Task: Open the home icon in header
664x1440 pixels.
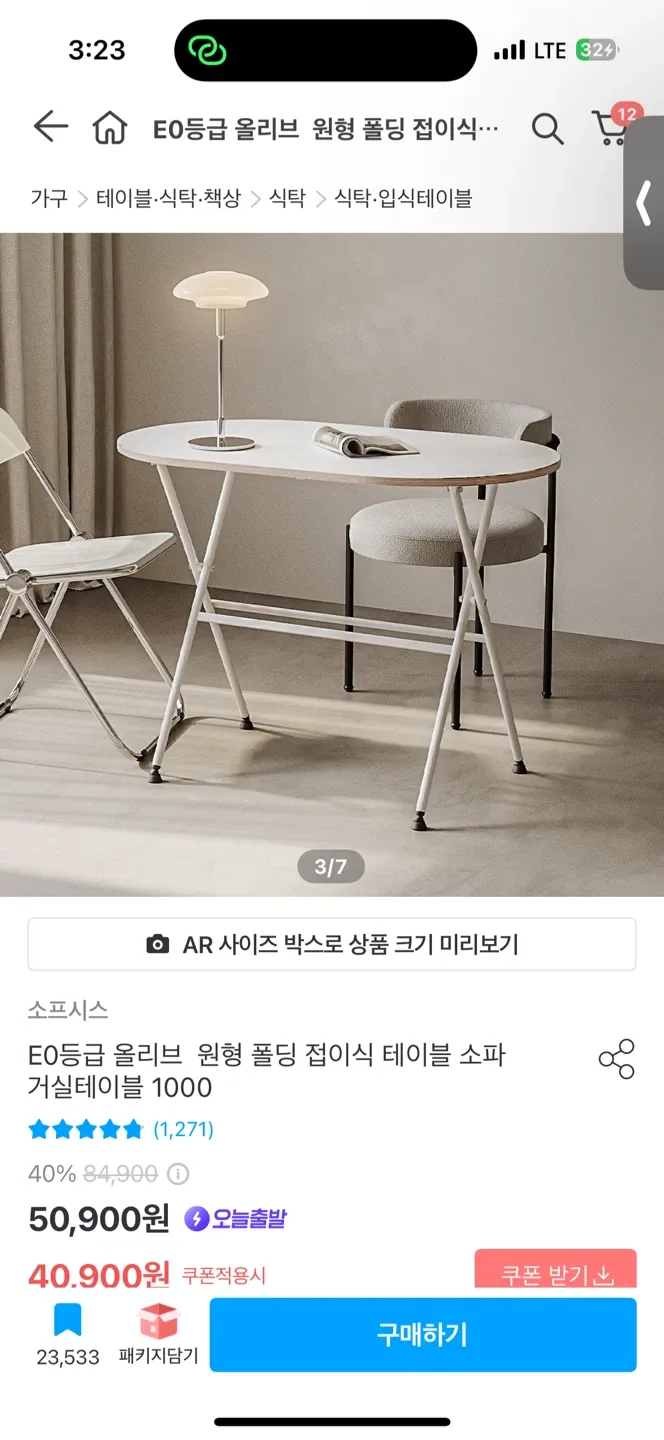Action: 110,128
